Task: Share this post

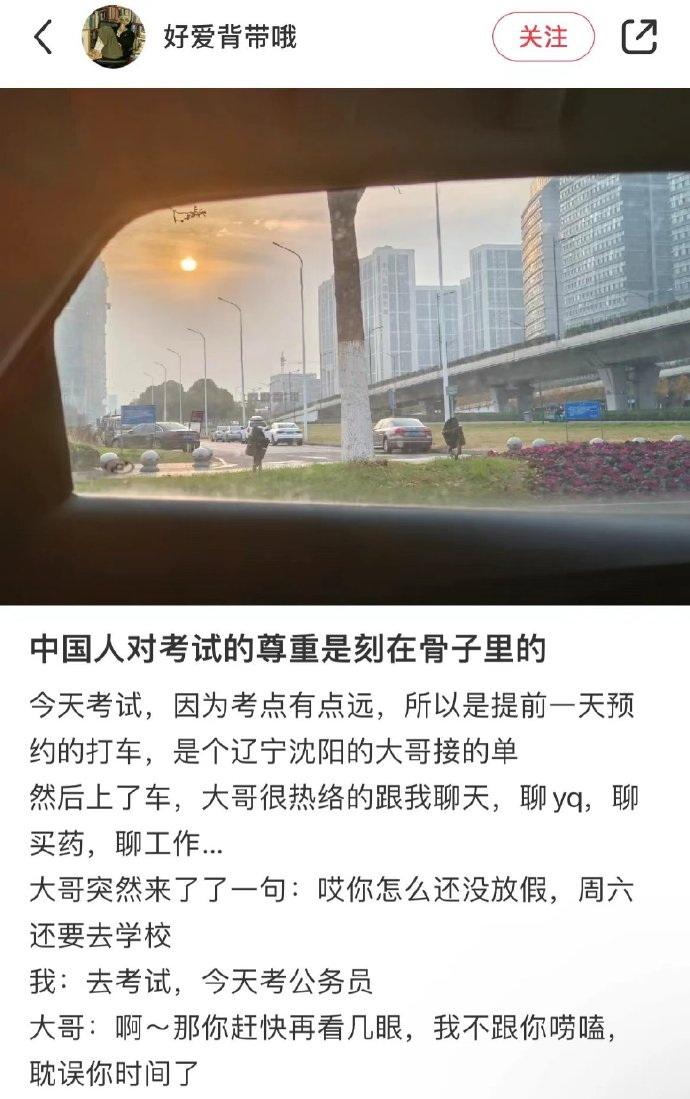Action: 639,37
